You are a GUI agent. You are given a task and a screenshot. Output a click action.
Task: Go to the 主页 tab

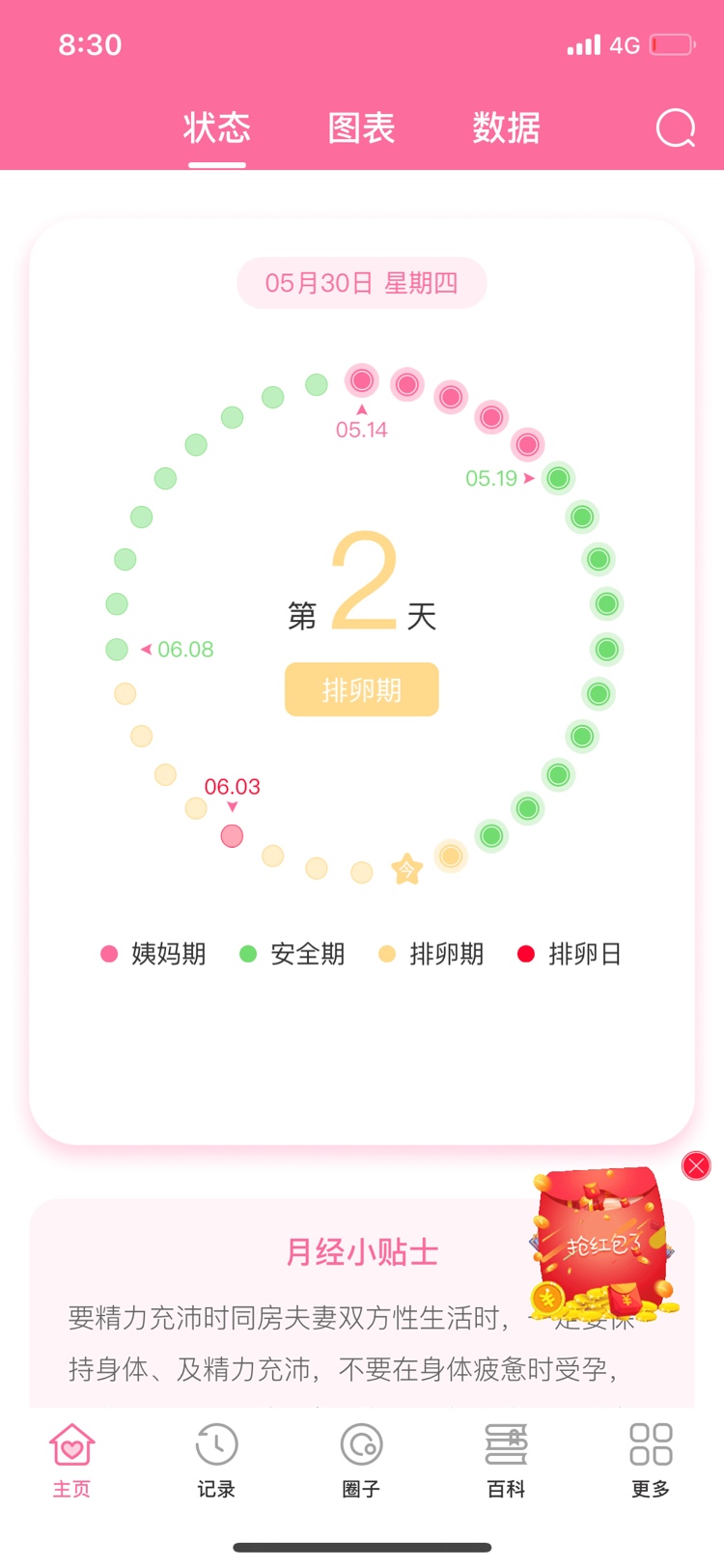72,1460
